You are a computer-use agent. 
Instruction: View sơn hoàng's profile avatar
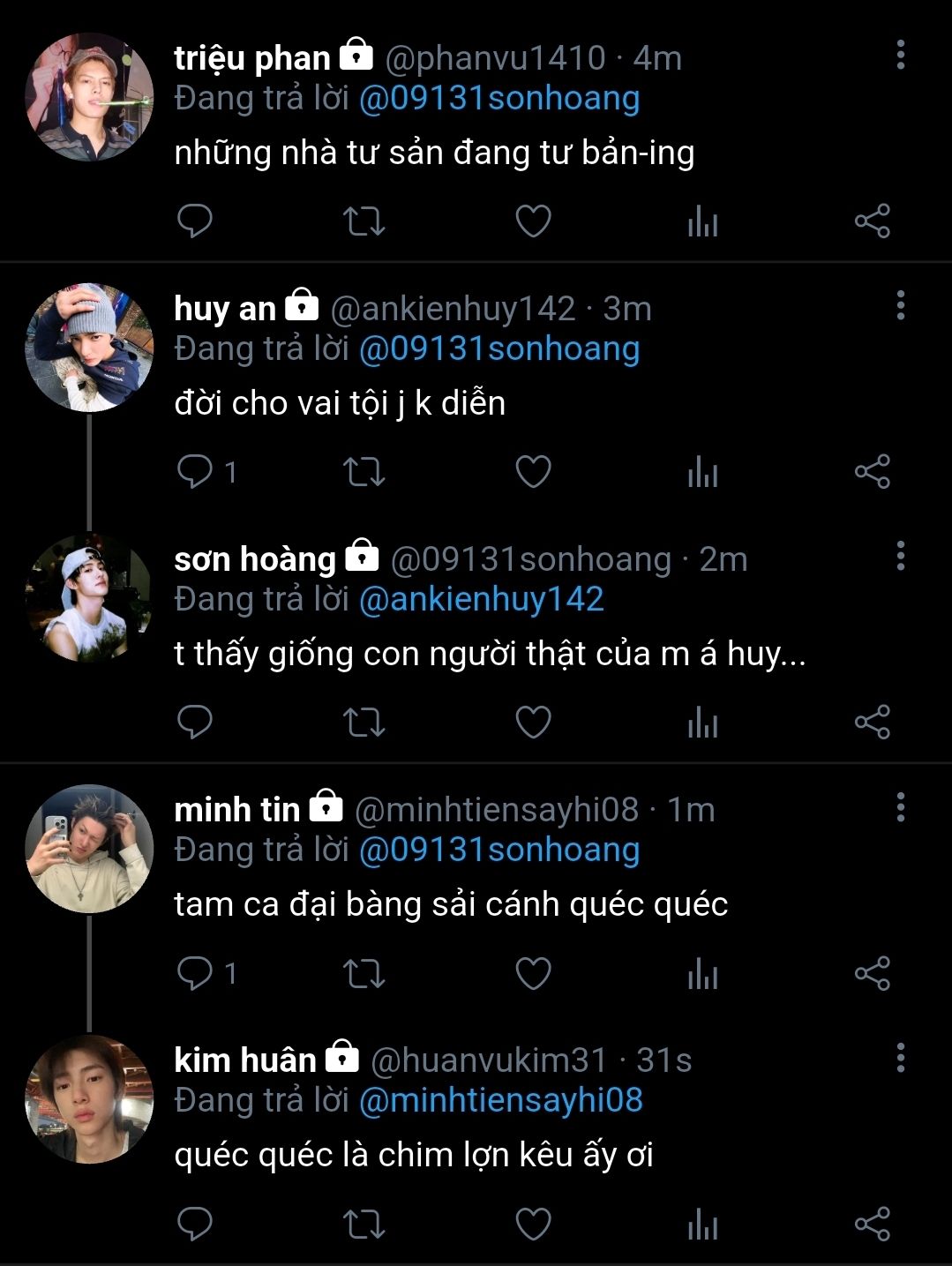coord(88,598)
